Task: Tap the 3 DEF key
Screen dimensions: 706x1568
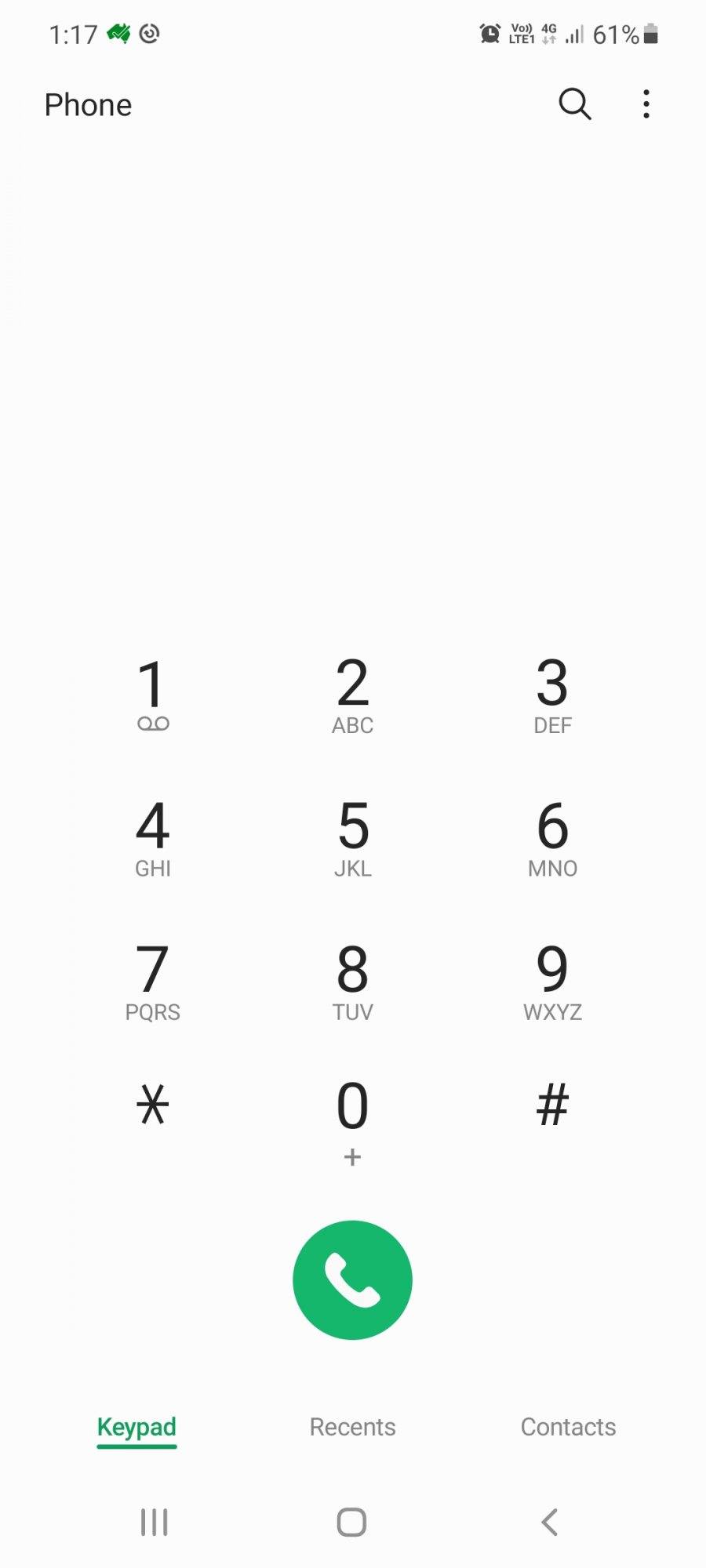Action: [552, 695]
